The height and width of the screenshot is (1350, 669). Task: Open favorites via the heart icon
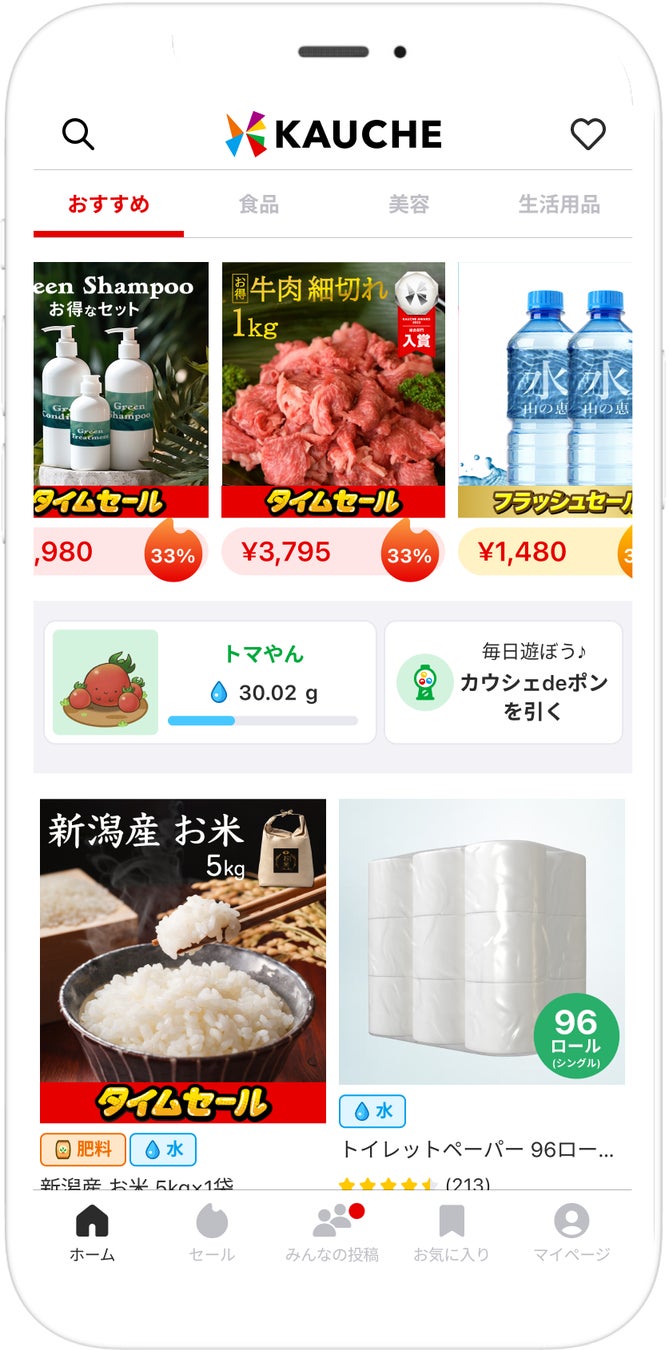coord(588,134)
